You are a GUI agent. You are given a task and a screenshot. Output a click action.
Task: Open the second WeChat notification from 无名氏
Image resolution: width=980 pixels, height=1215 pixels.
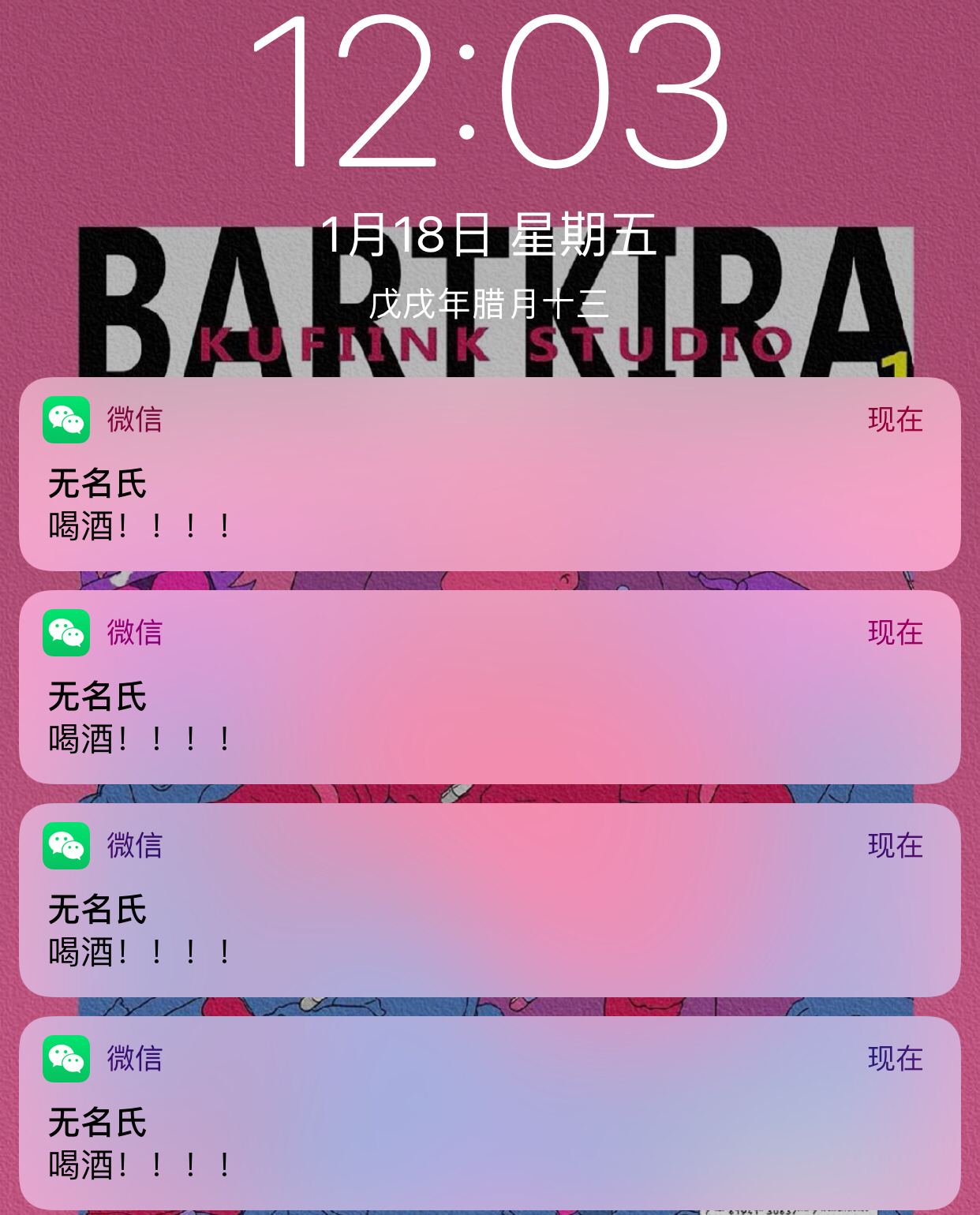489,687
